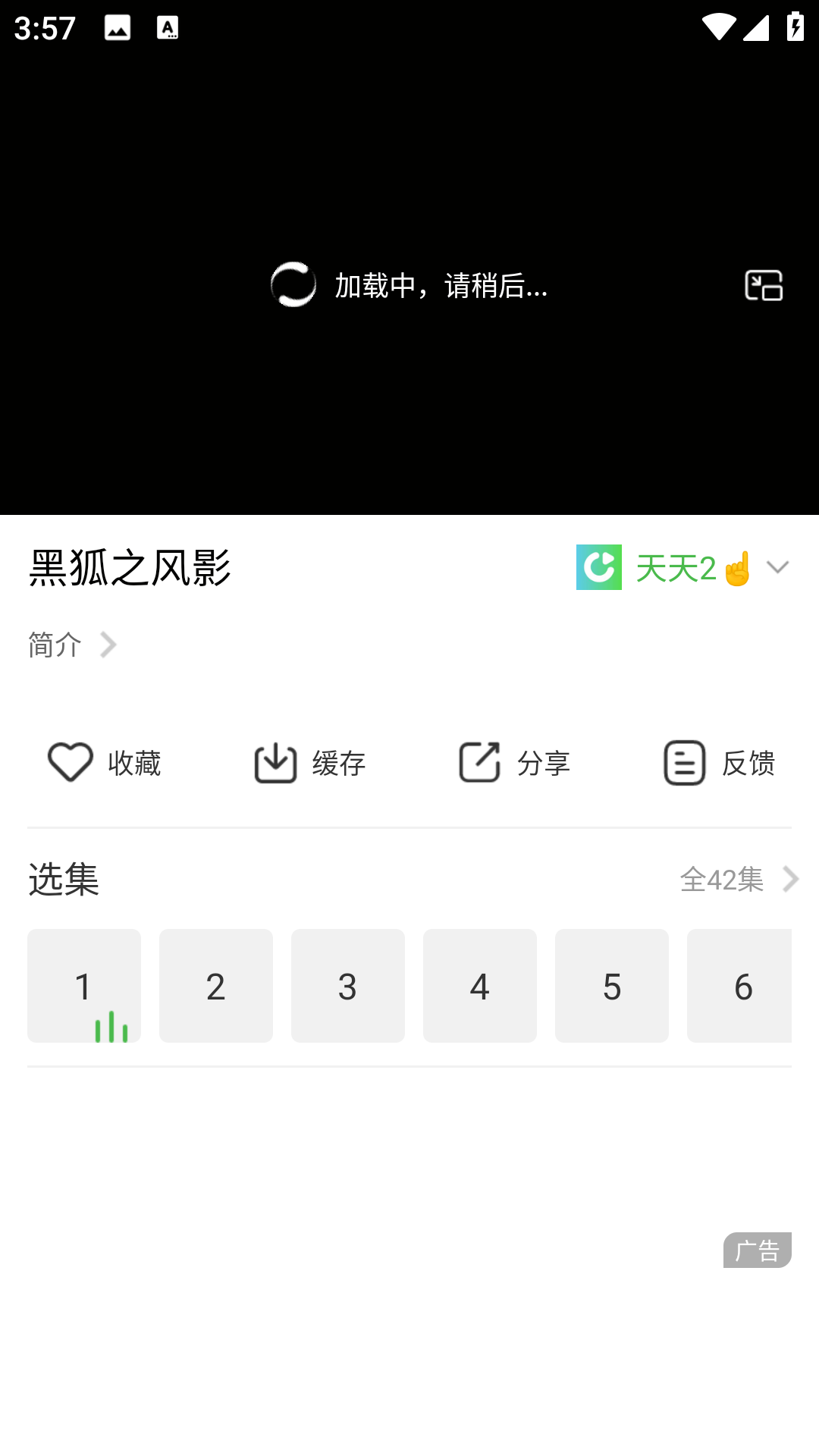The image size is (819, 1456).
Task: Enter picture-in-picture mode
Action: (x=764, y=286)
